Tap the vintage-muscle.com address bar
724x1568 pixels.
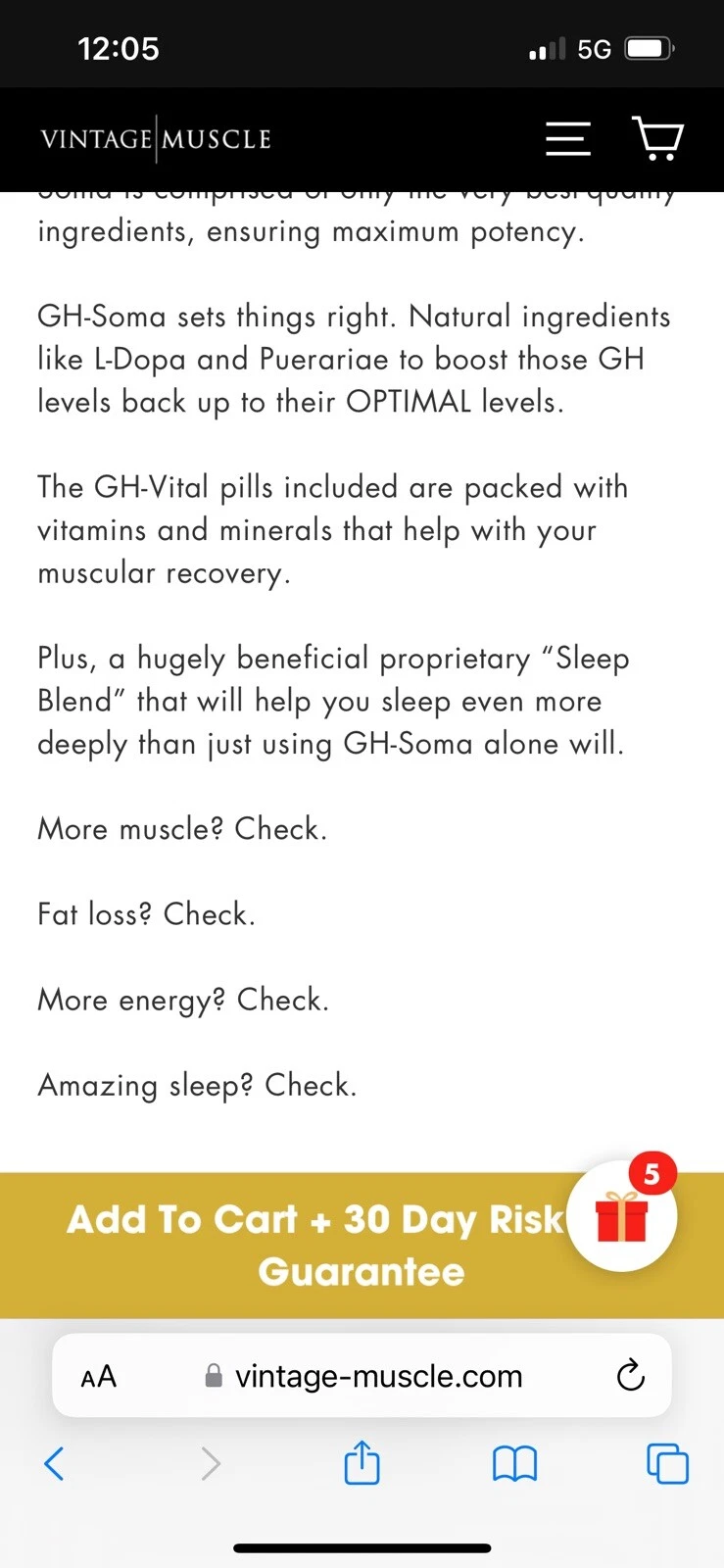point(377,1376)
